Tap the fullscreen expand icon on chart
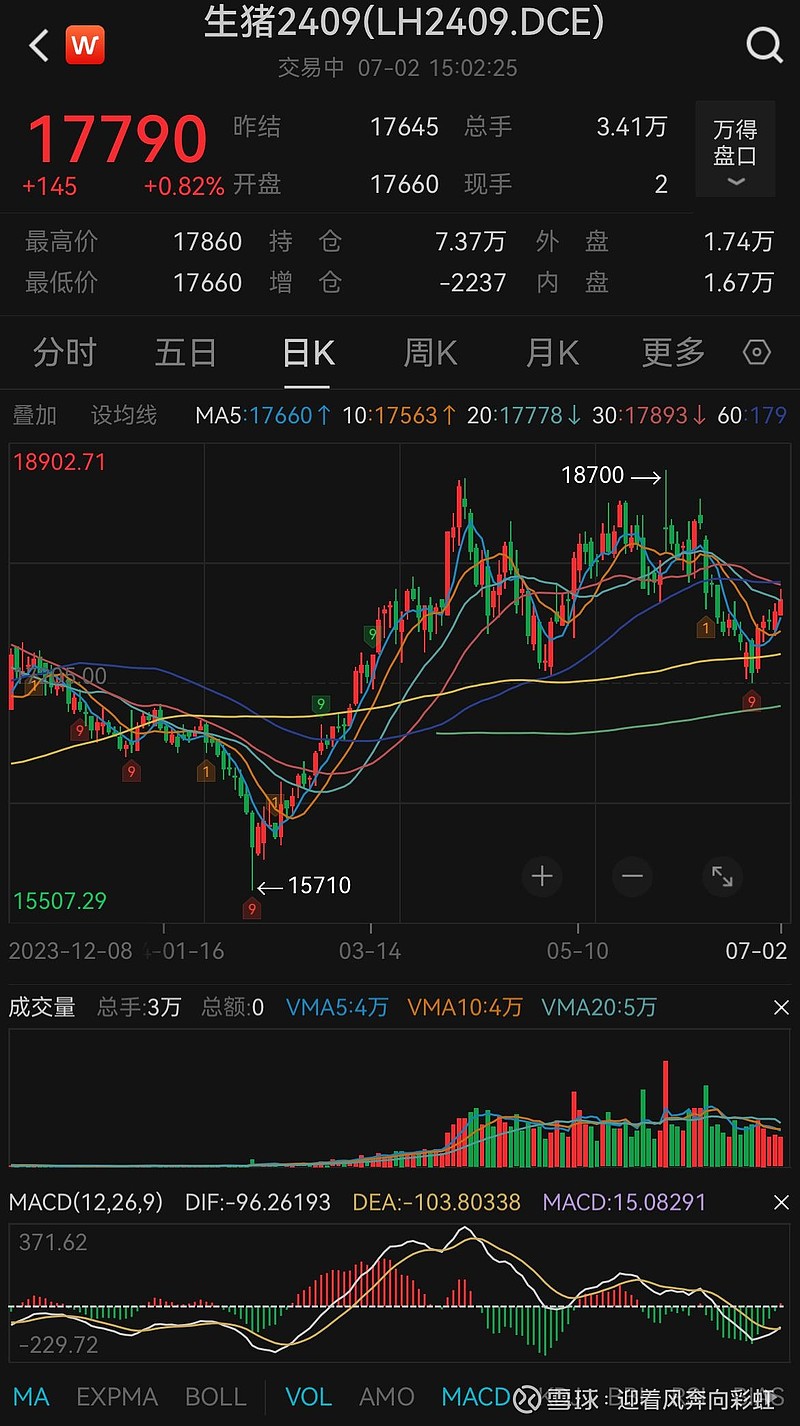The image size is (800, 1426). (723, 876)
